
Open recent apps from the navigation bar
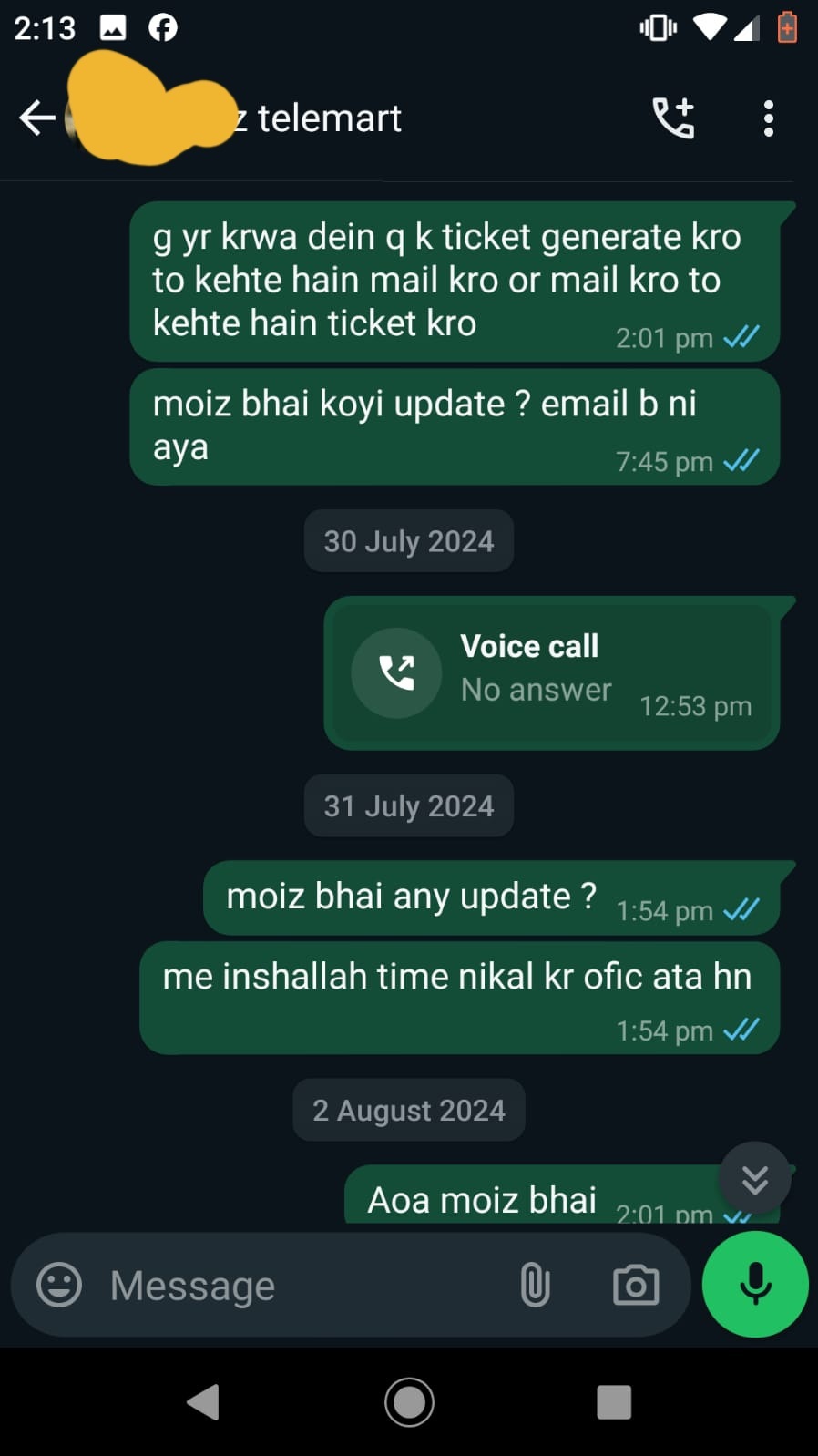(x=613, y=1401)
